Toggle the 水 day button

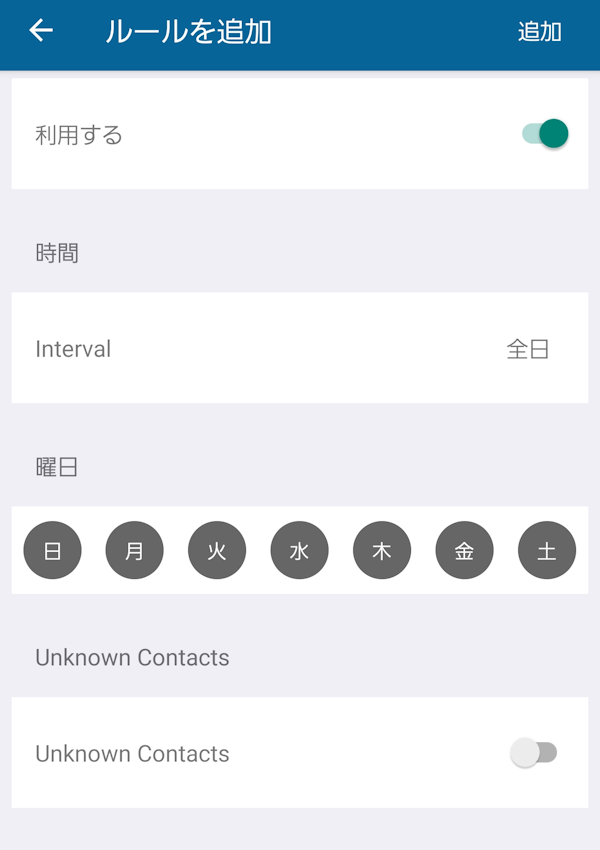[x=300, y=551]
